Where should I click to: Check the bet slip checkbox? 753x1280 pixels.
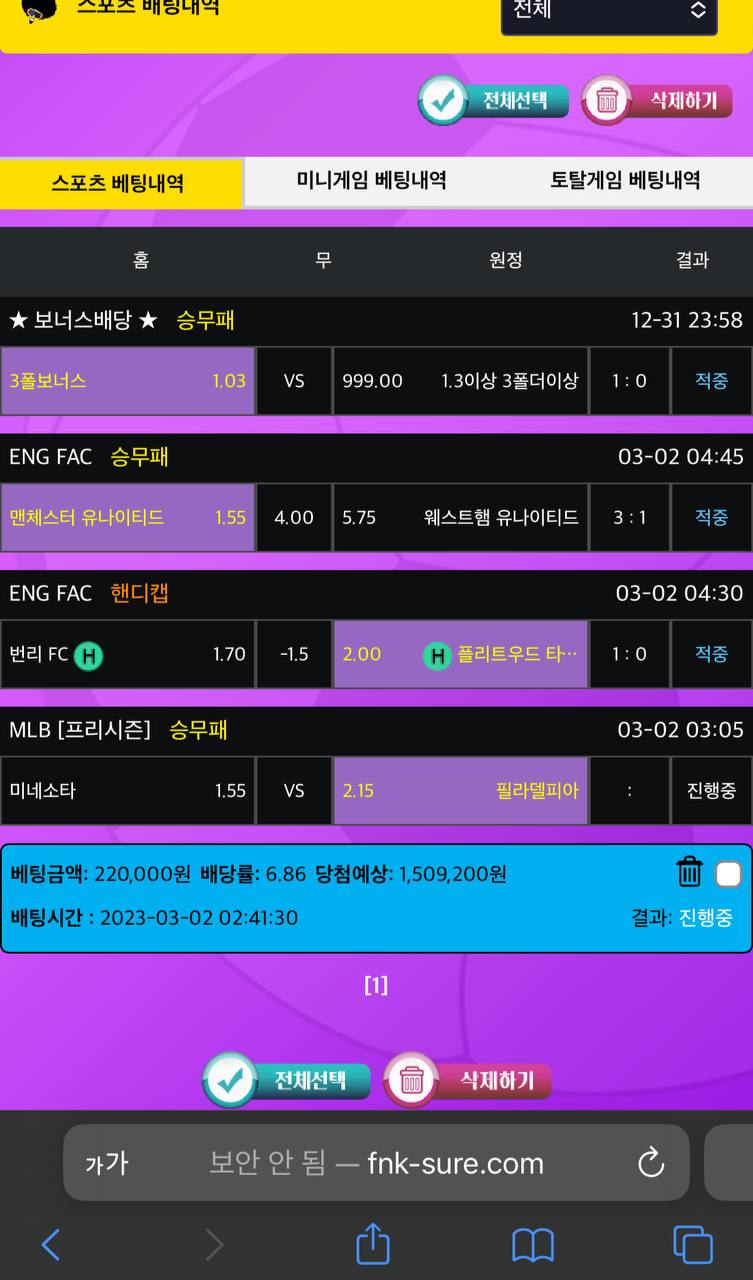729,875
